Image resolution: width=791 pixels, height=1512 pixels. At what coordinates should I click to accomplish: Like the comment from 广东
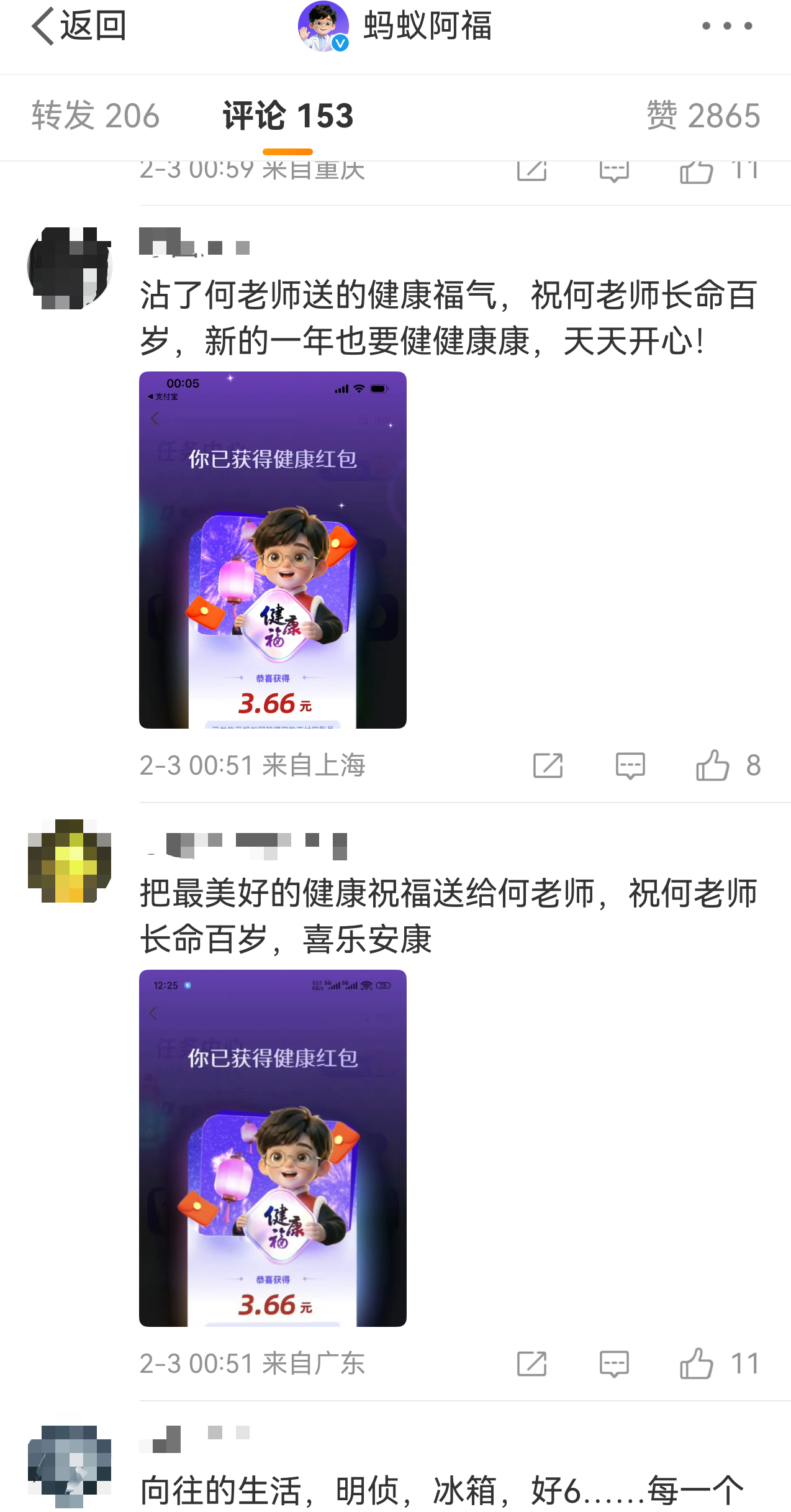tap(697, 1364)
